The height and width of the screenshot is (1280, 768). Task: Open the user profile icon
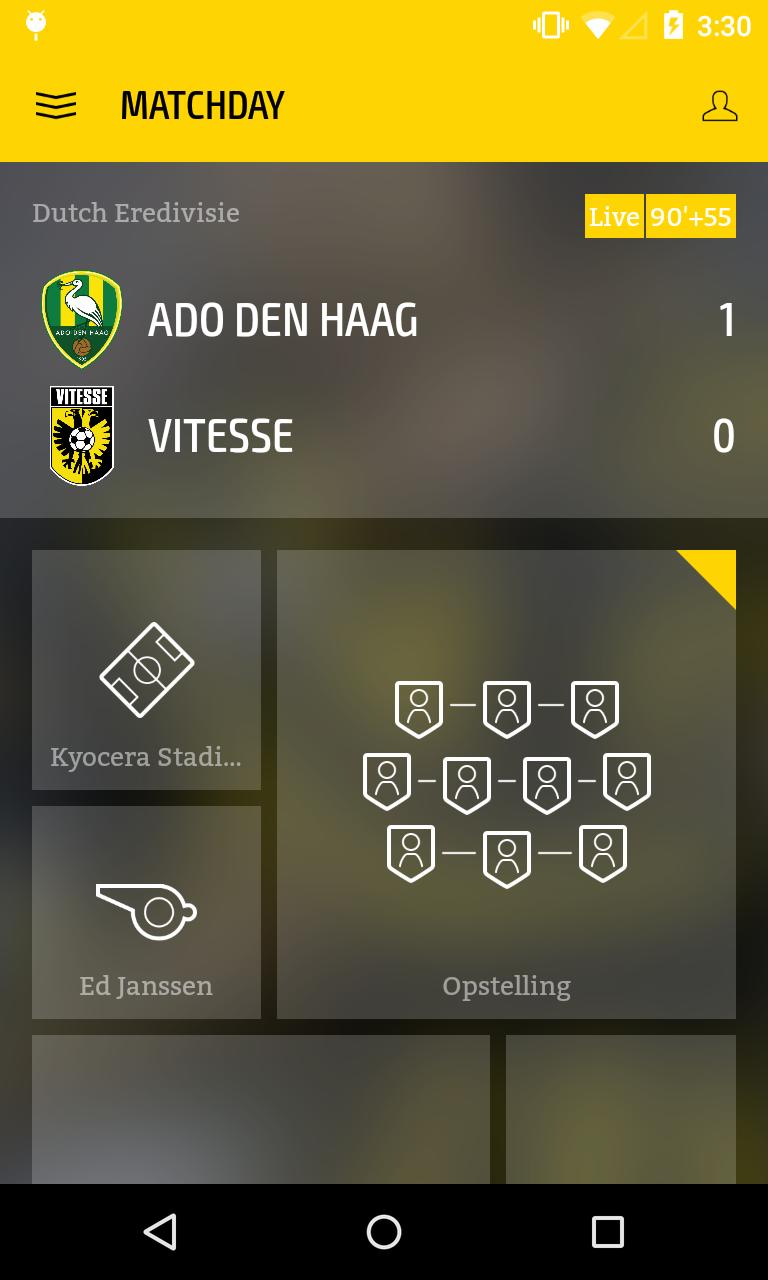719,106
